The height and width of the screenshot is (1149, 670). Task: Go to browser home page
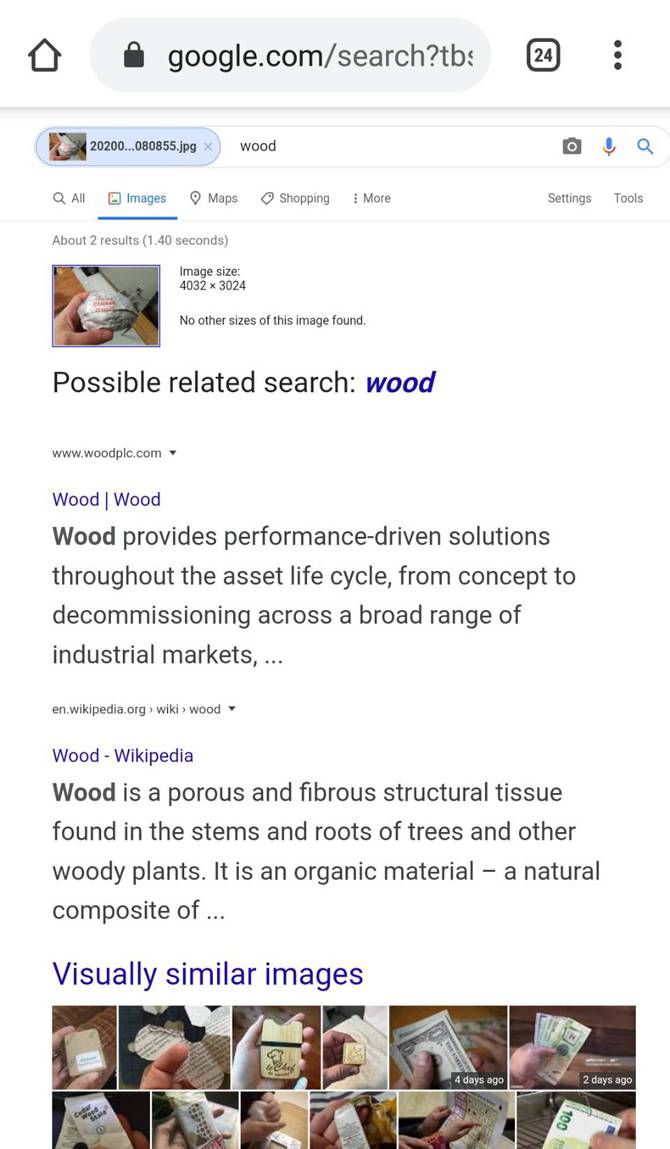[x=45, y=55]
